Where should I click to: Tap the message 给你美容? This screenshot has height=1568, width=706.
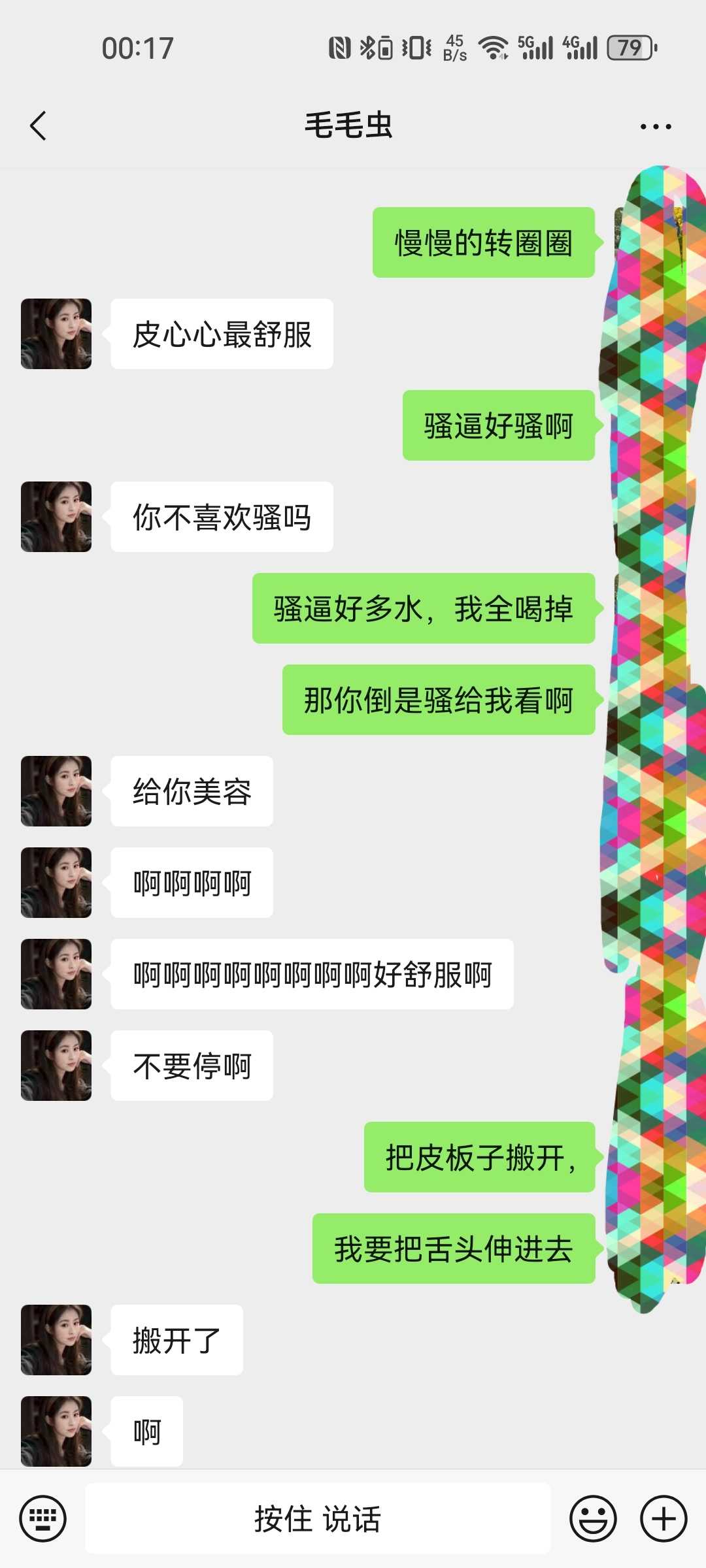click(x=192, y=791)
